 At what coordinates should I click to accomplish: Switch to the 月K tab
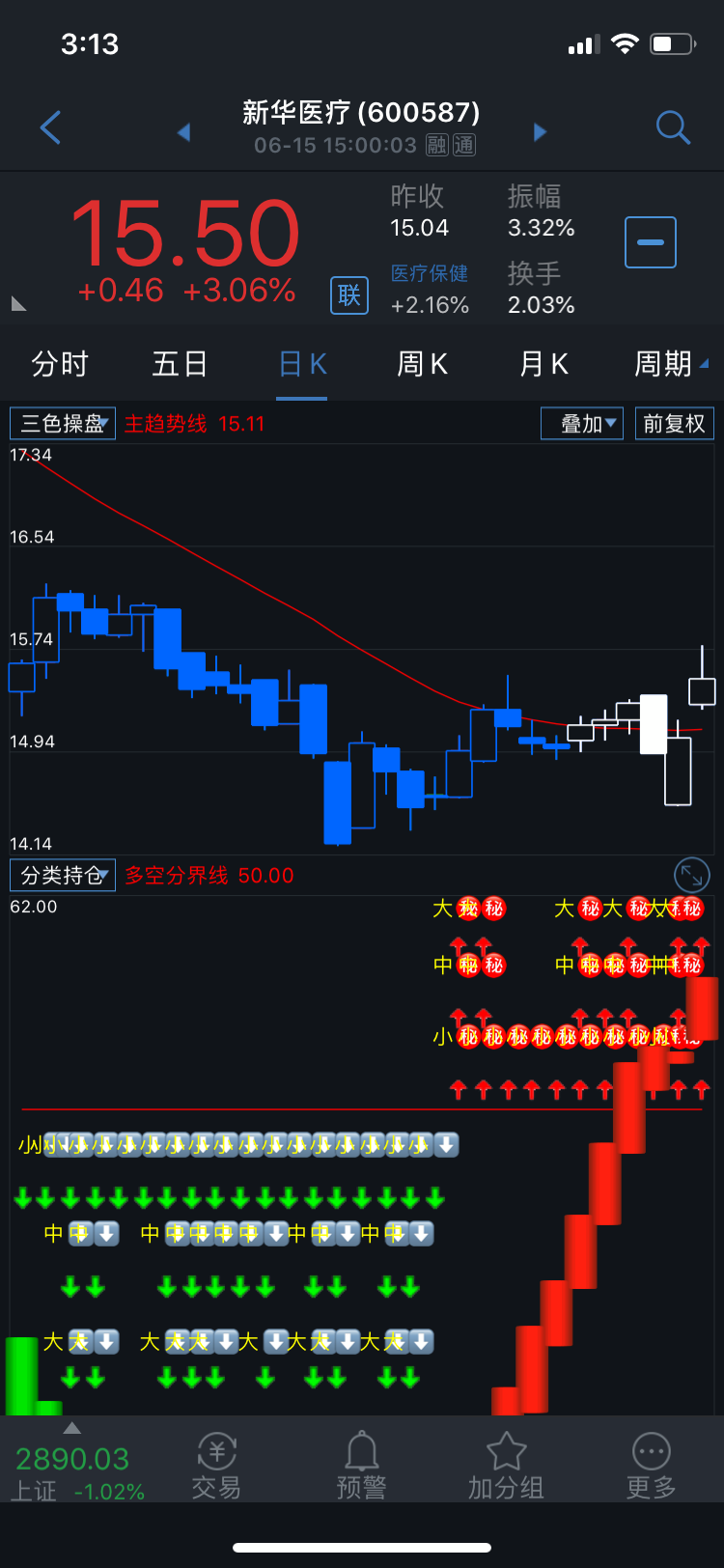(x=543, y=364)
